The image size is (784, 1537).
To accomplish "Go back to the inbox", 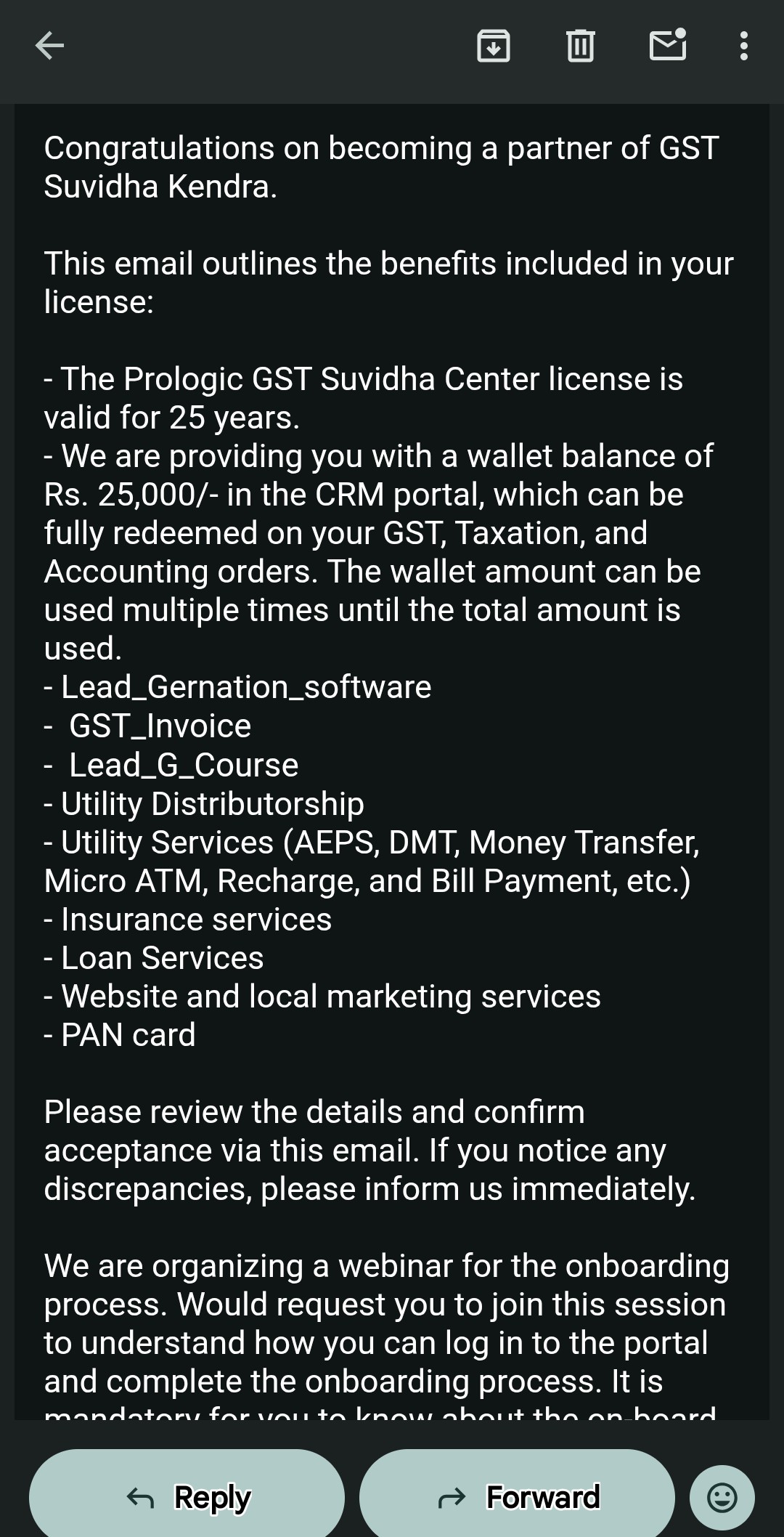I will (x=49, y=46).
